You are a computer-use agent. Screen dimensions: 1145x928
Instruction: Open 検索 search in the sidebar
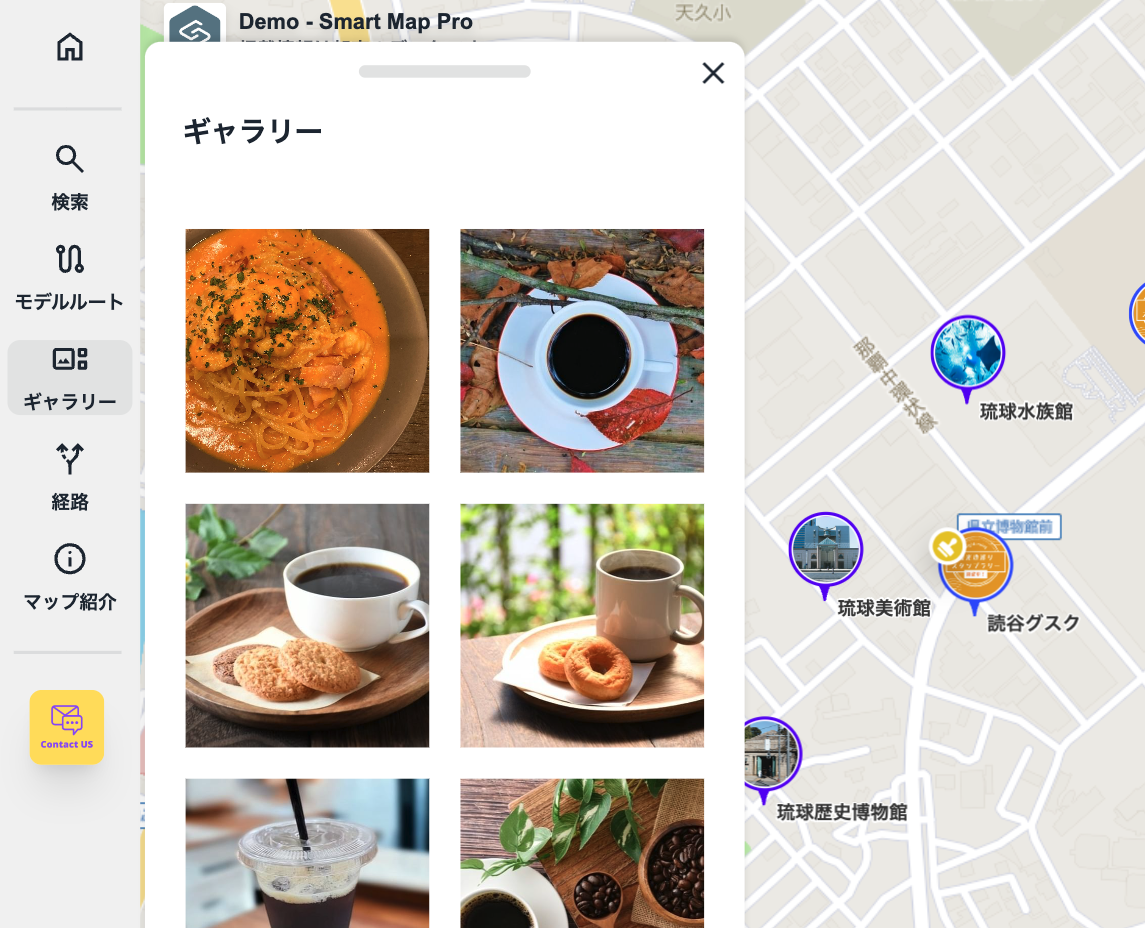(x=70, y=177)
